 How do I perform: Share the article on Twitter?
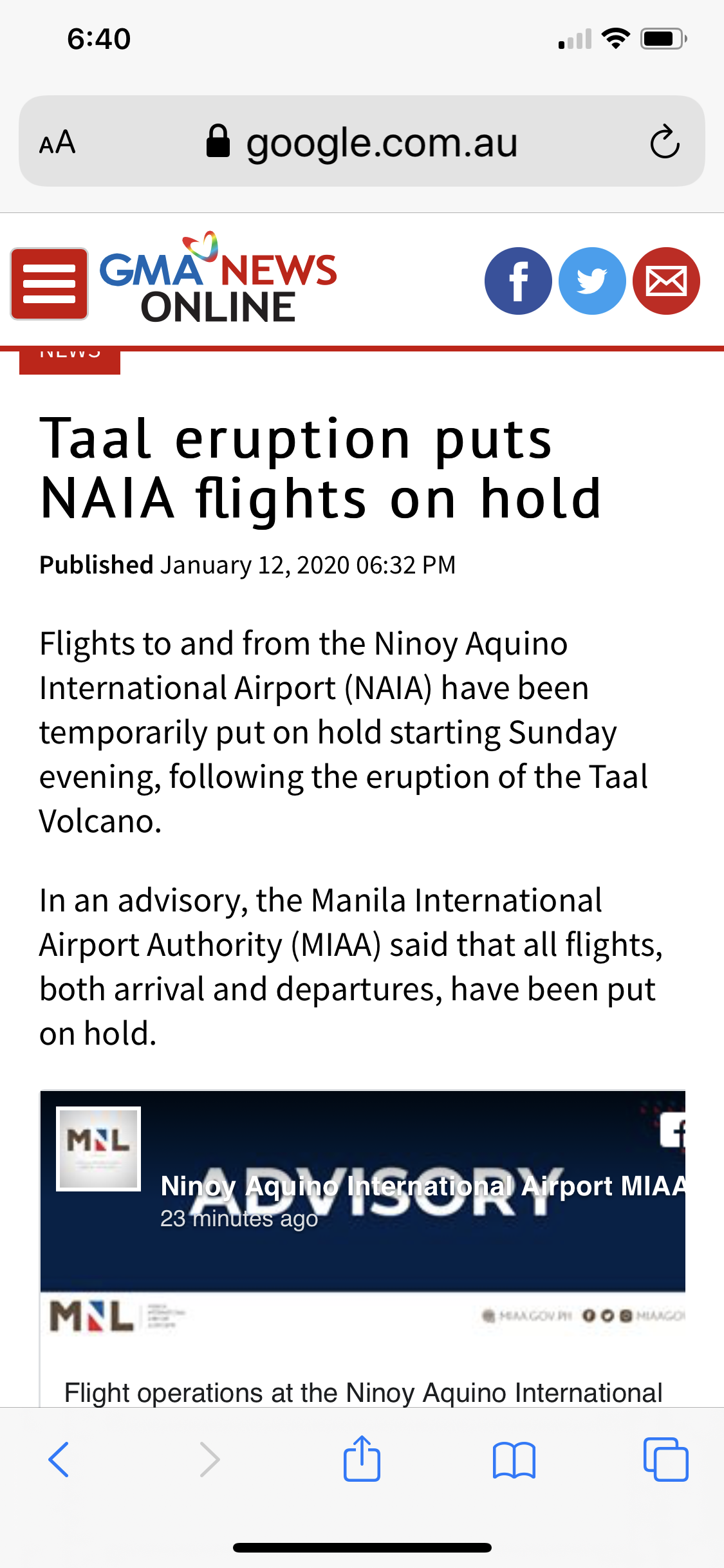(x=592, y=281)
